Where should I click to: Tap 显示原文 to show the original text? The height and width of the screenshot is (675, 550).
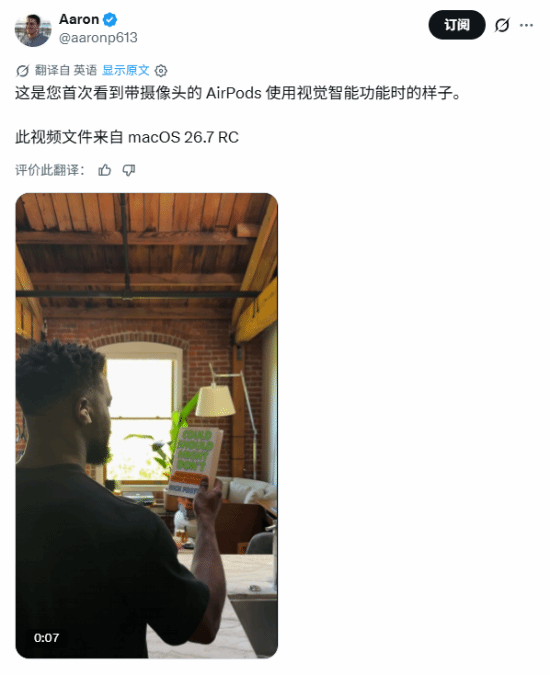126,70
